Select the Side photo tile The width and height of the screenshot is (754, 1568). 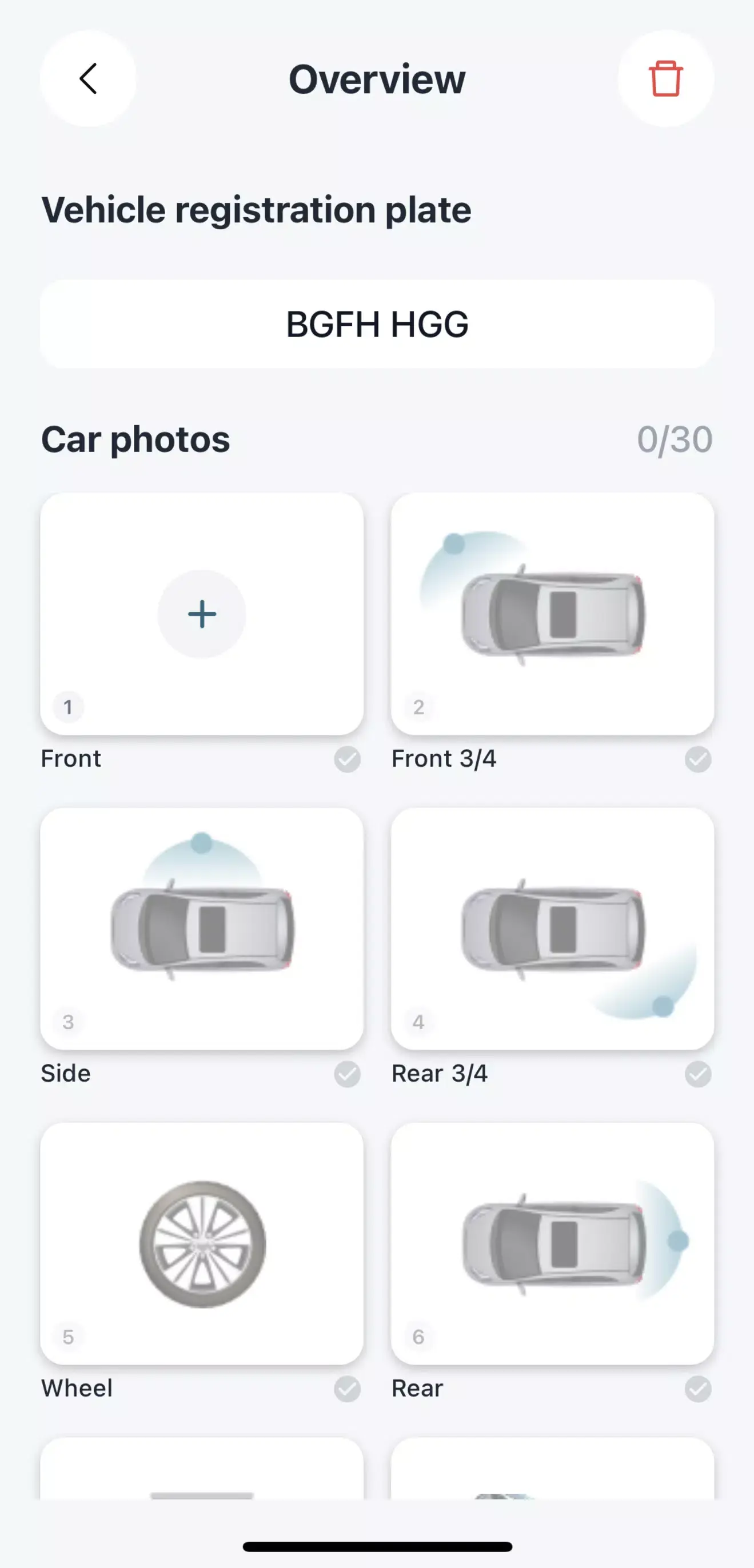pos(202,928)
